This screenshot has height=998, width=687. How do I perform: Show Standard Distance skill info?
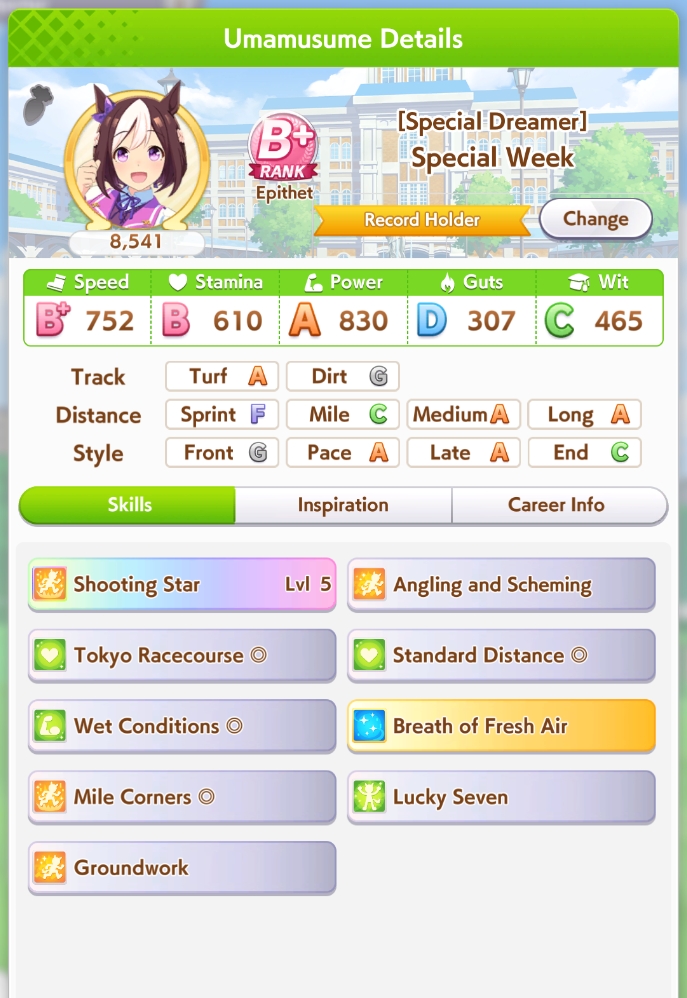tap(501, 656)
